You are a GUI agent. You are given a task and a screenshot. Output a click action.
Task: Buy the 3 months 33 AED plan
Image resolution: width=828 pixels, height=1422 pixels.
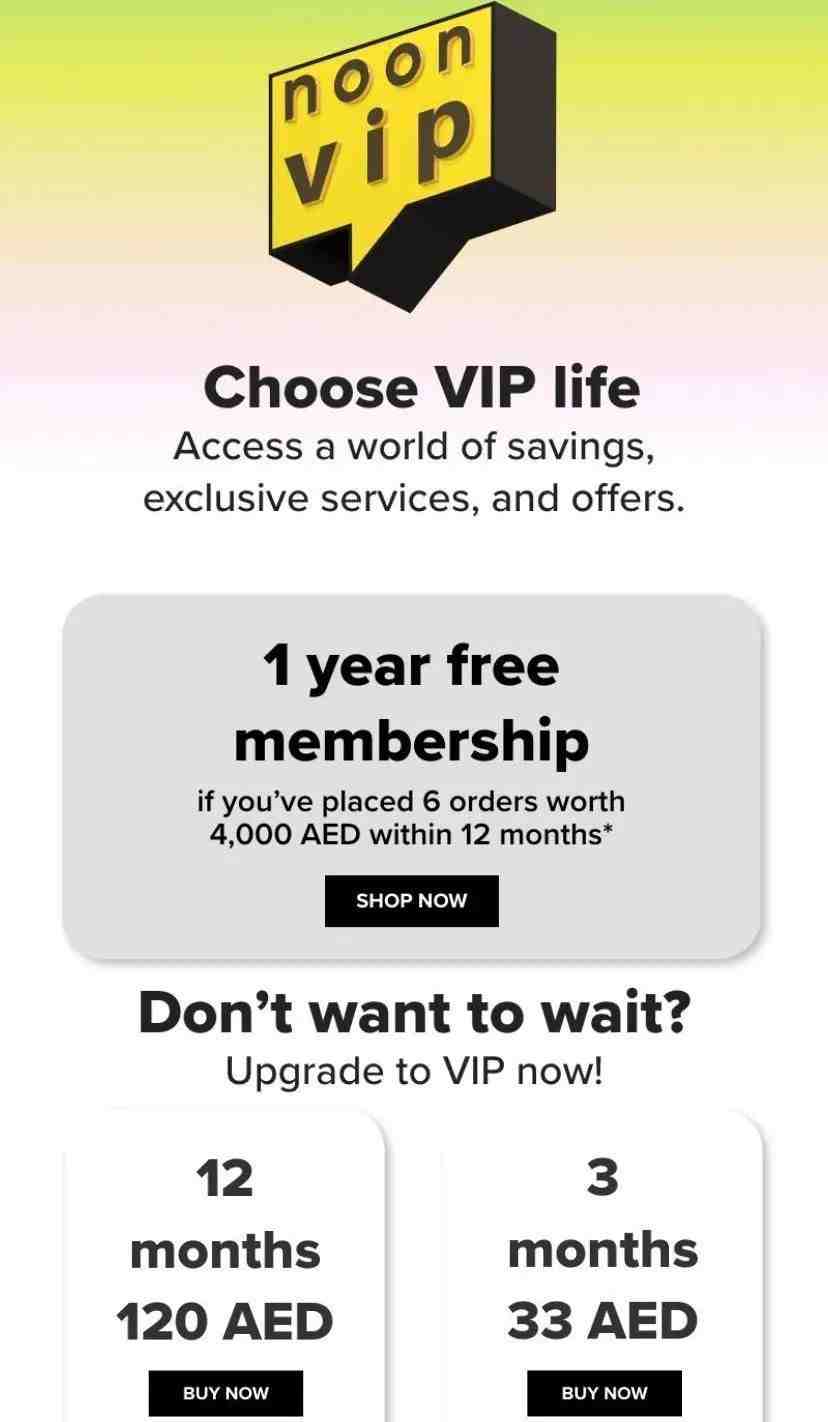tap(604, 1392)
